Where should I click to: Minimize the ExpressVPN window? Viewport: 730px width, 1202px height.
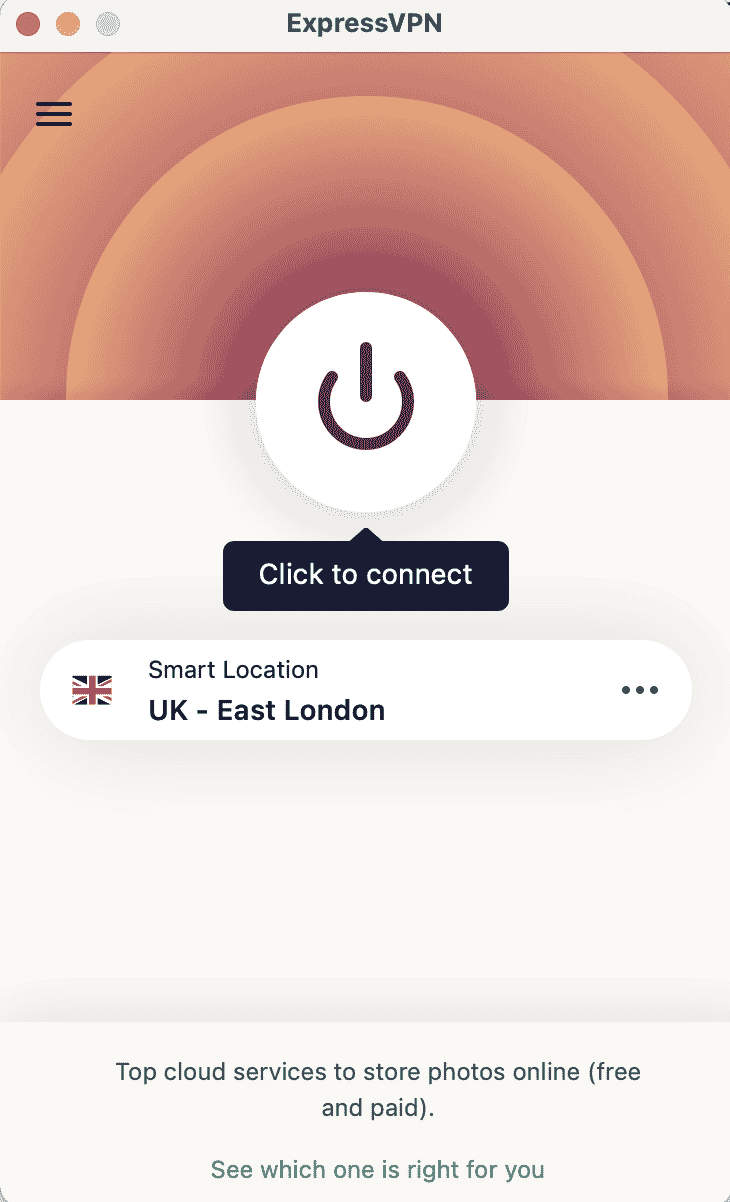pos(67,24)
